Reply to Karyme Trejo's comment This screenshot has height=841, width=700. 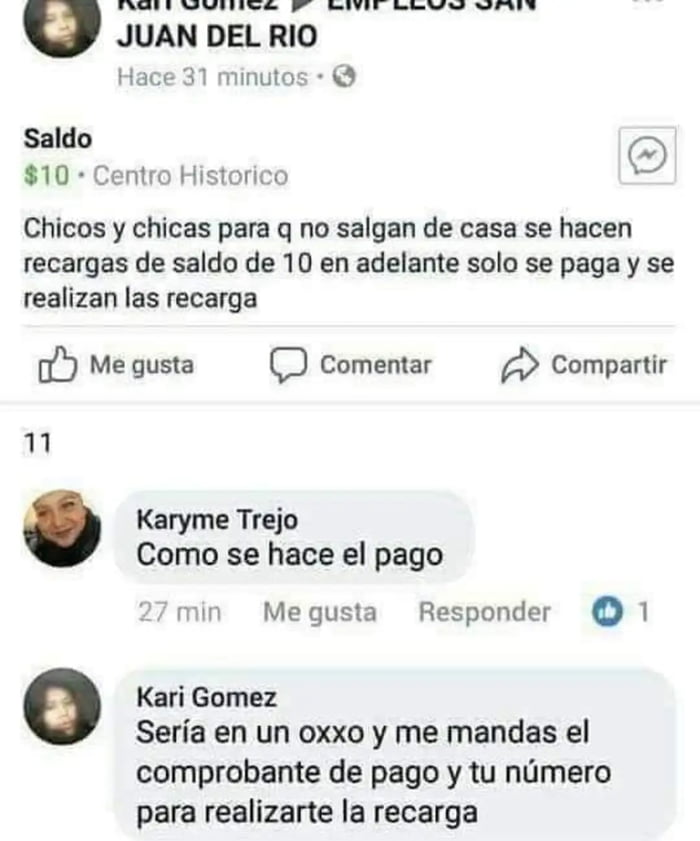tap(484, 612)
